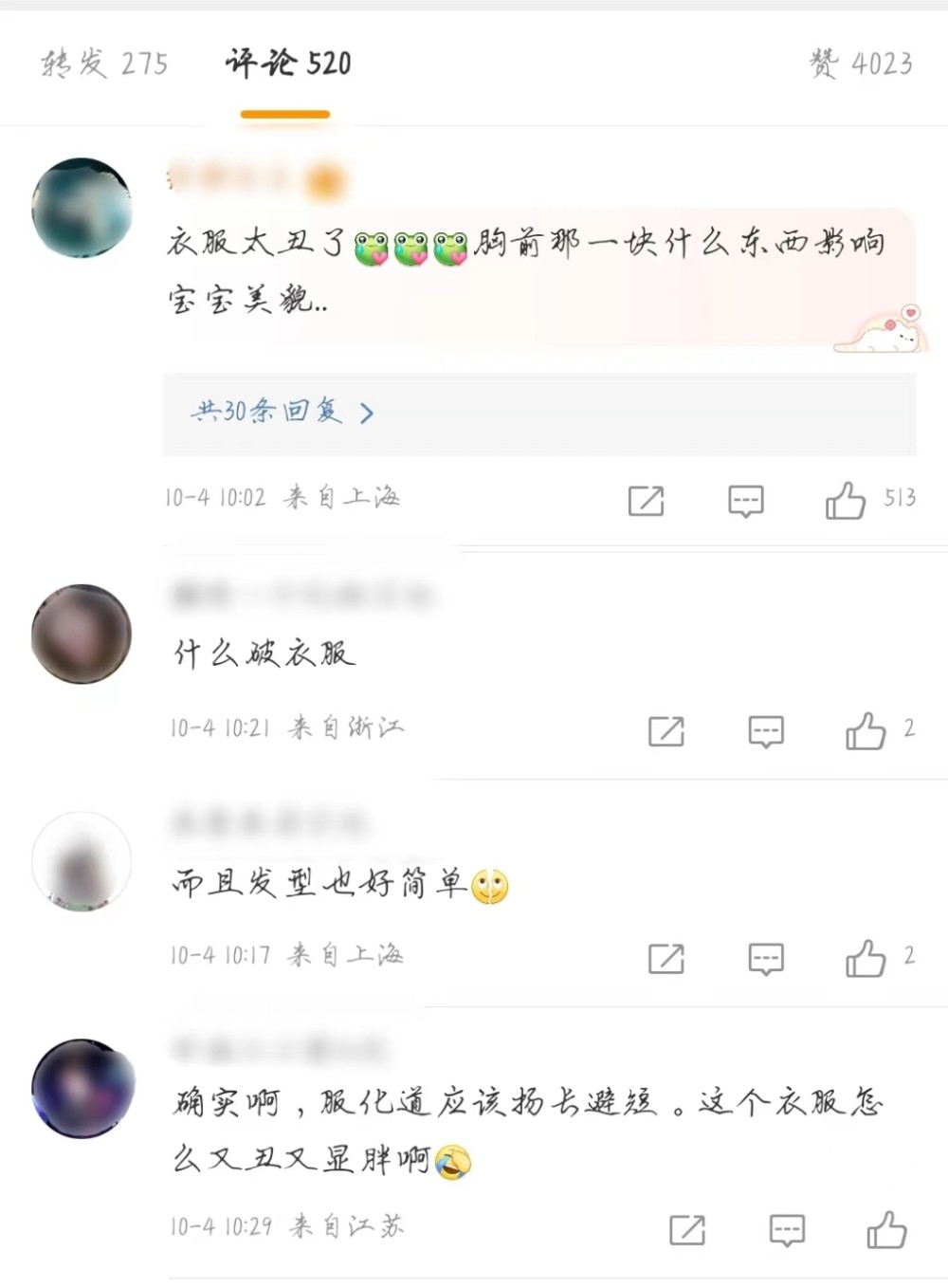Expand 共30条回复 replies
Viewport: 948px width, 1288px height.
pyautogui.click(x=283, y=413)
